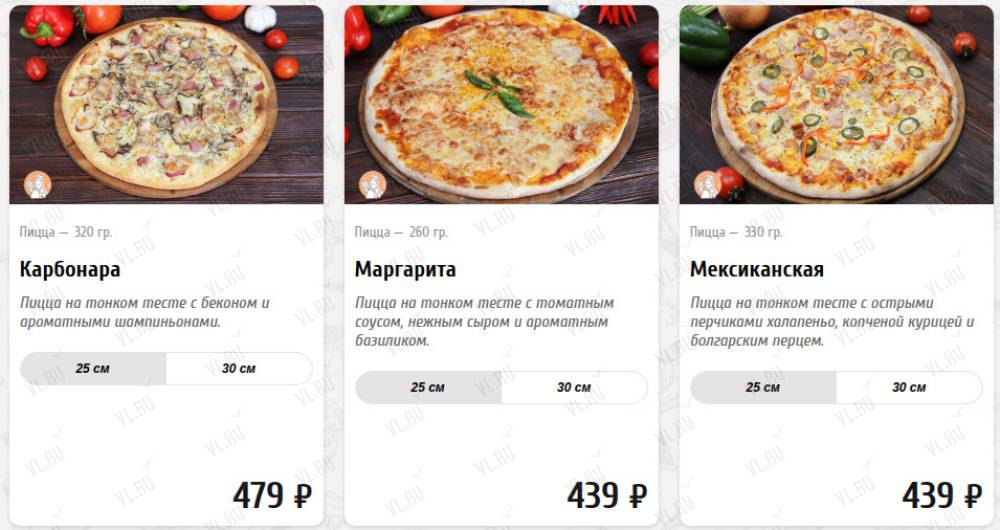Pick 25 см size for Мексиканская
1000x530 pixels.
tap(763, 387)
